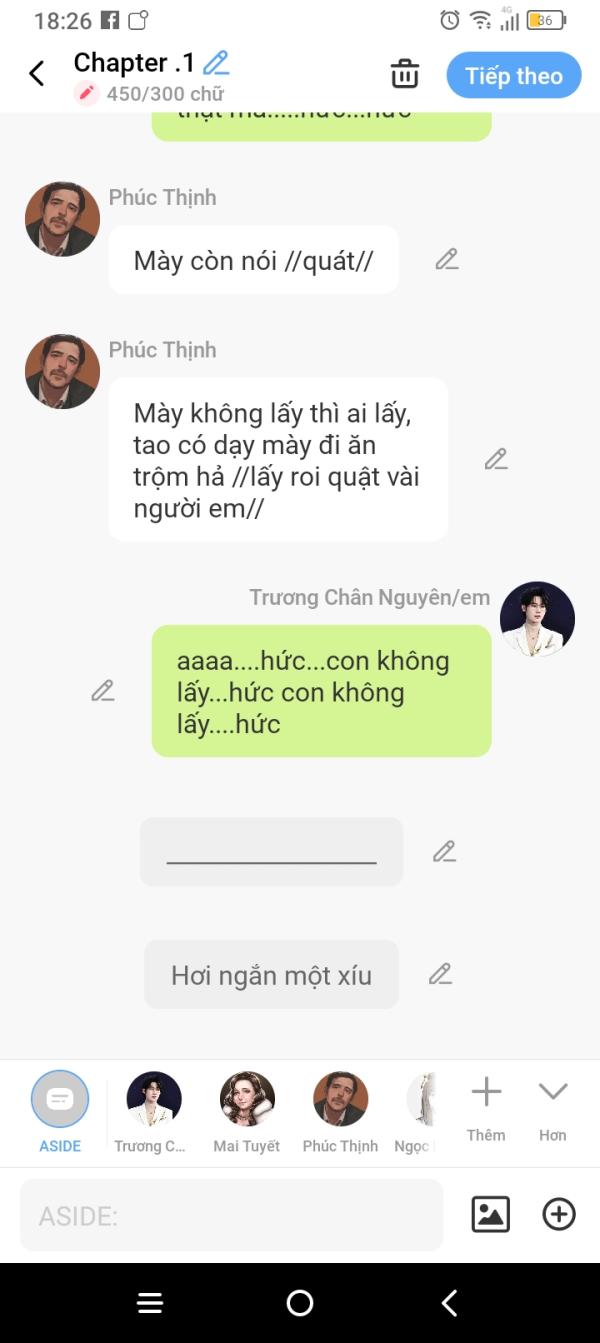Open the circled plus add menu
Screen dimensions: 600x1343
point(559,1214)
